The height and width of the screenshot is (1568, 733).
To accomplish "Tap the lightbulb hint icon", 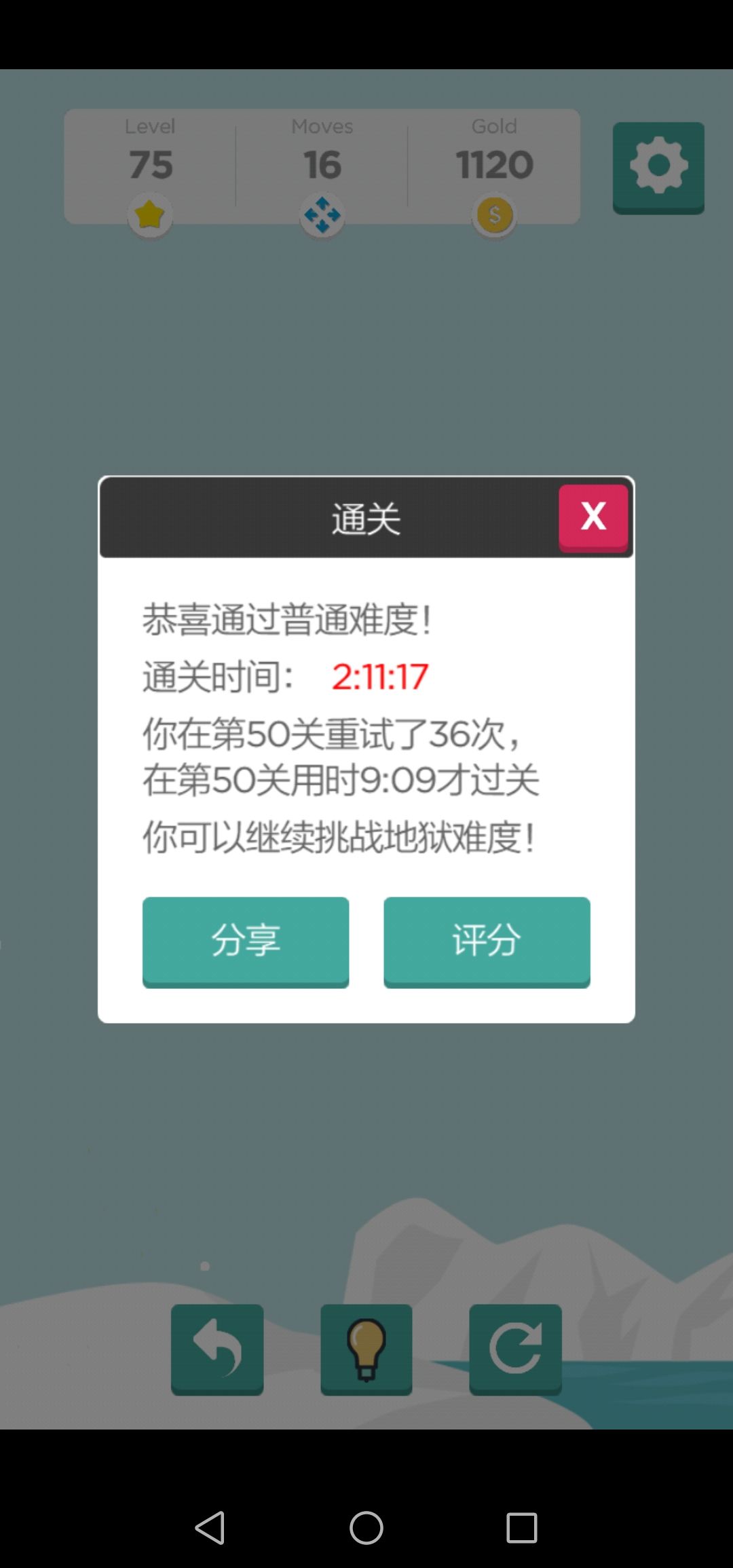I will [366, 1348].
